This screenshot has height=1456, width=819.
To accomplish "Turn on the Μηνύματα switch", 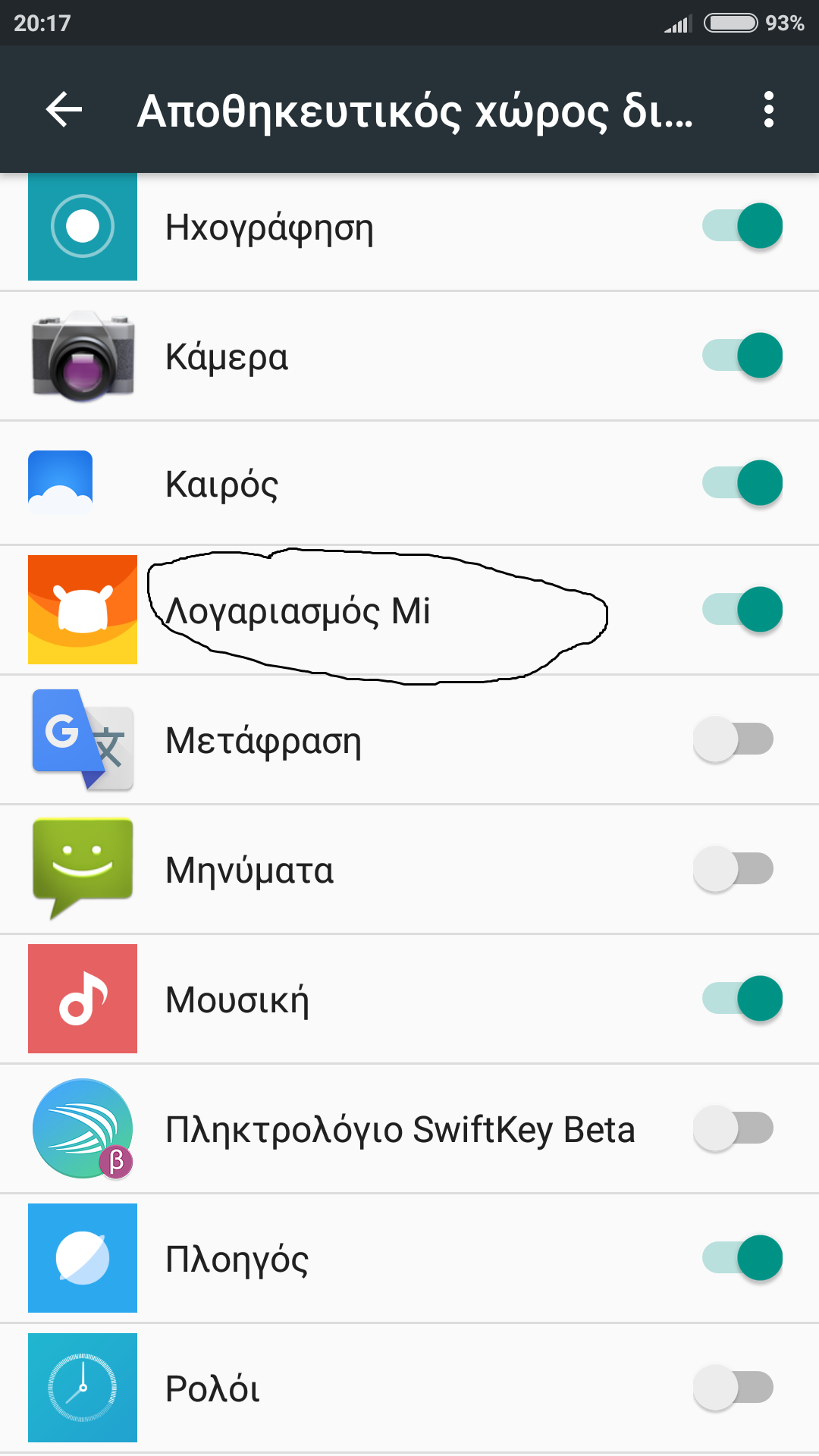I will 734,869.
